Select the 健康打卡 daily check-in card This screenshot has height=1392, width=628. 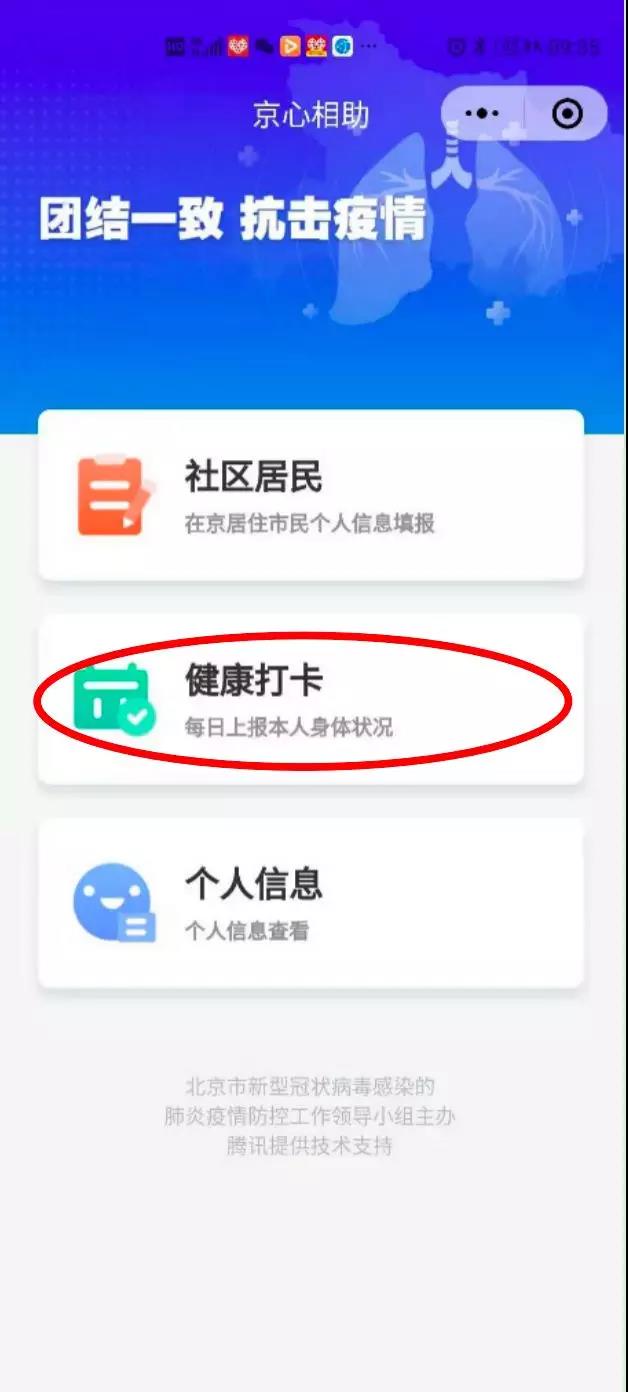[310, 700]
